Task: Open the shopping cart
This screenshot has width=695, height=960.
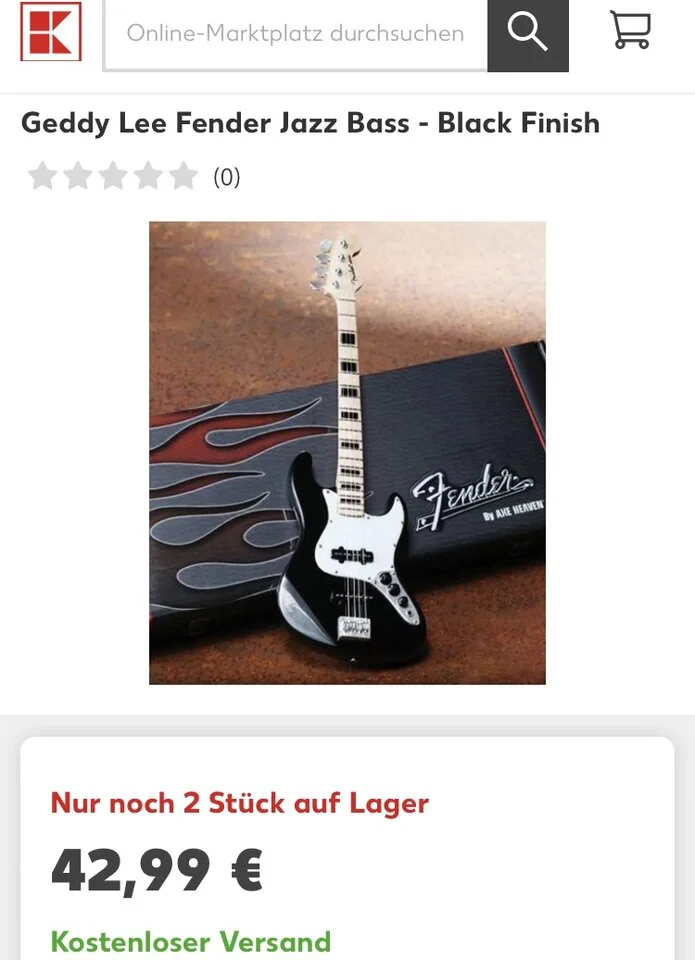Action: pyautogui.click(x=630, y=30)
